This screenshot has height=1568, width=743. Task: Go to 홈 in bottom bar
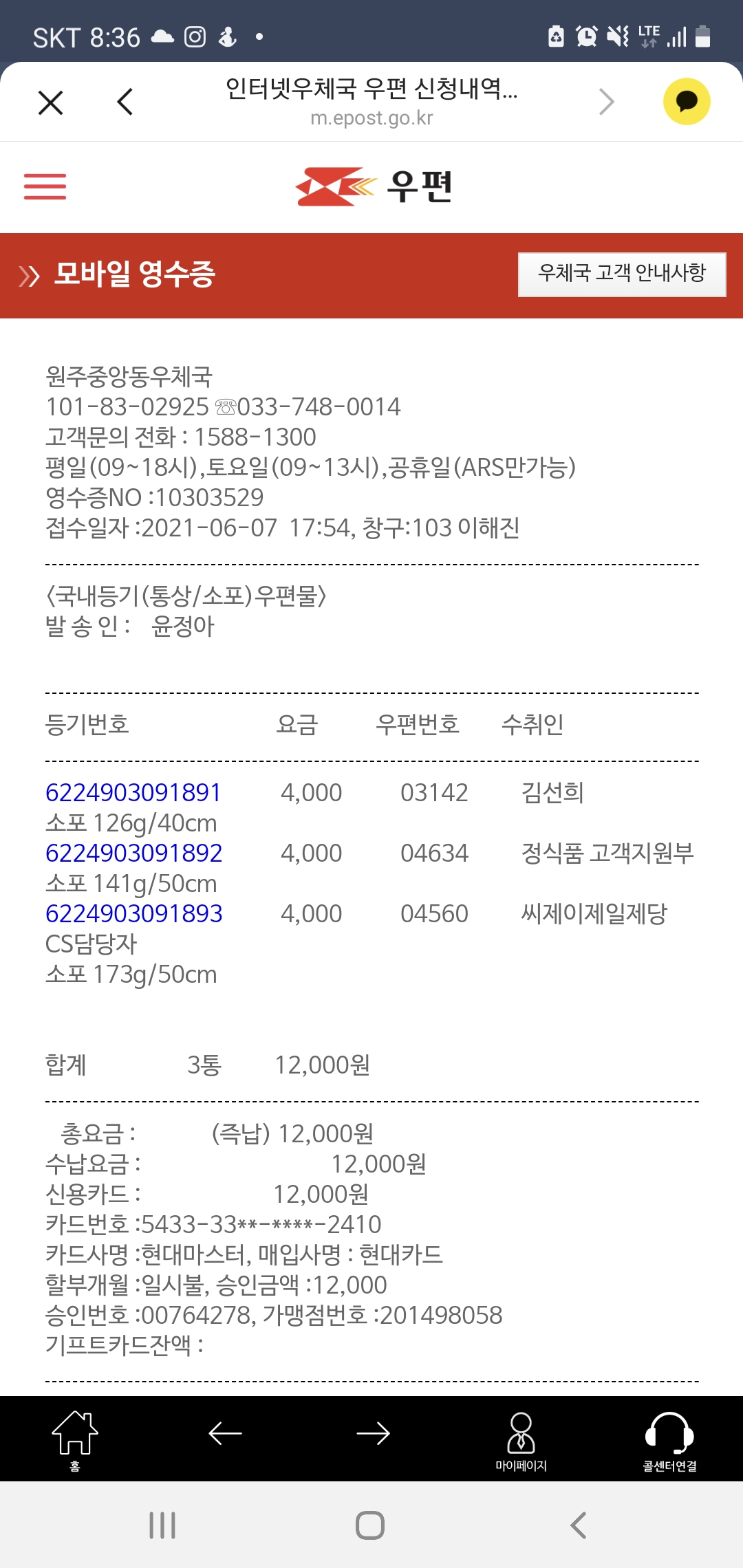(75, 1439)
